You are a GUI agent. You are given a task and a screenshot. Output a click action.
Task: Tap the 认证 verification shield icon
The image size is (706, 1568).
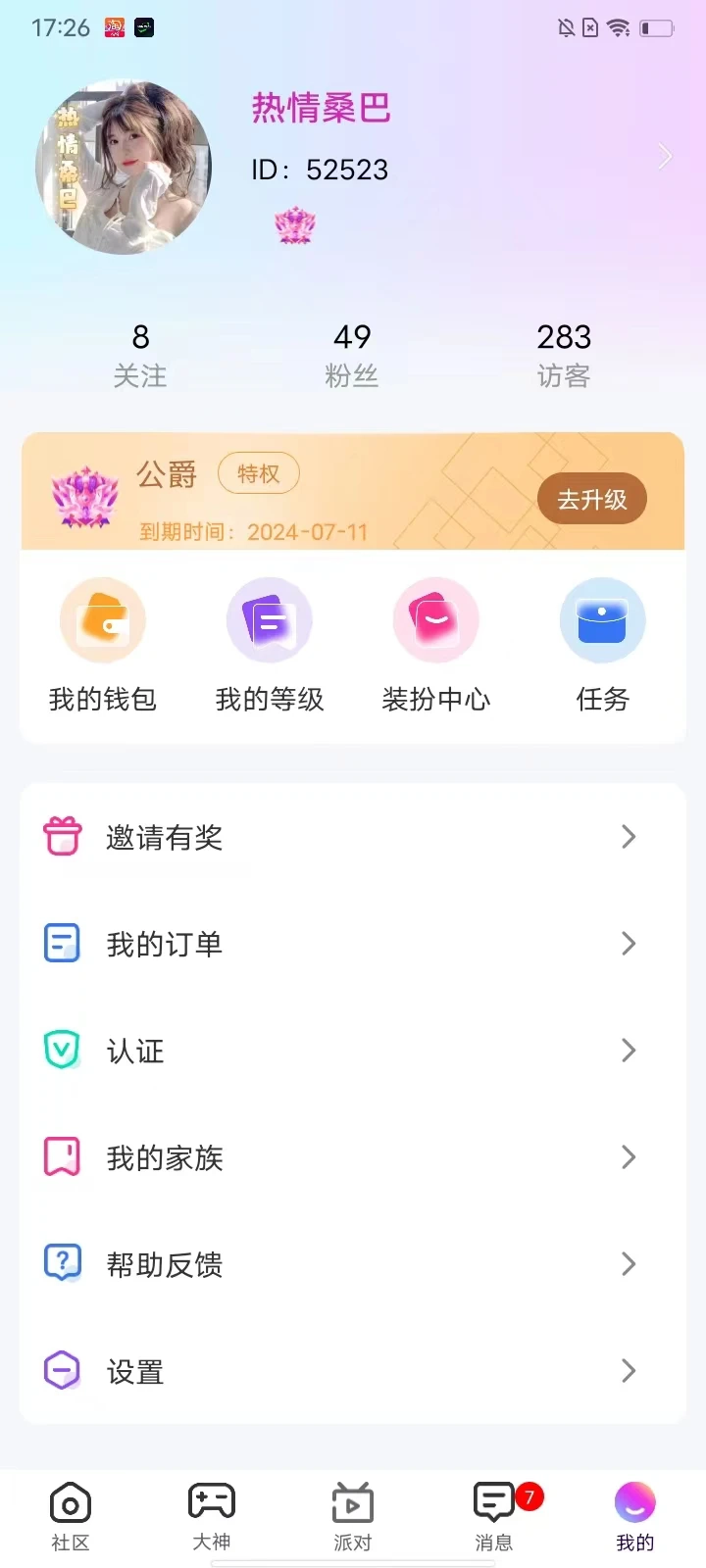62,1050
